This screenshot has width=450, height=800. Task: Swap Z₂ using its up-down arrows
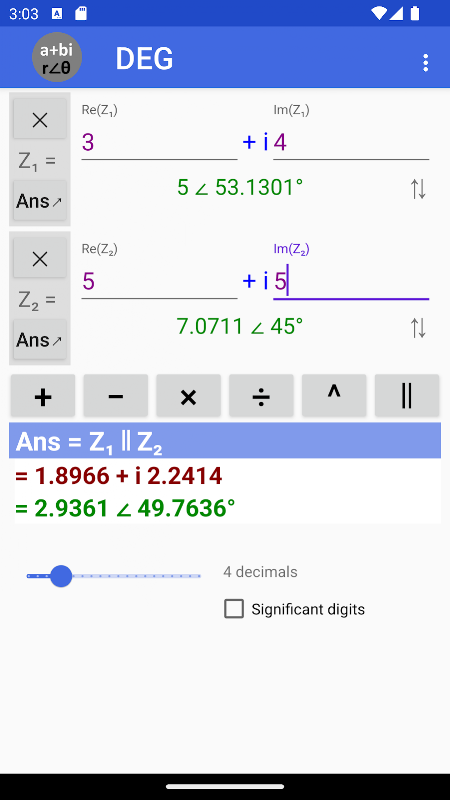tap(418, 328)
